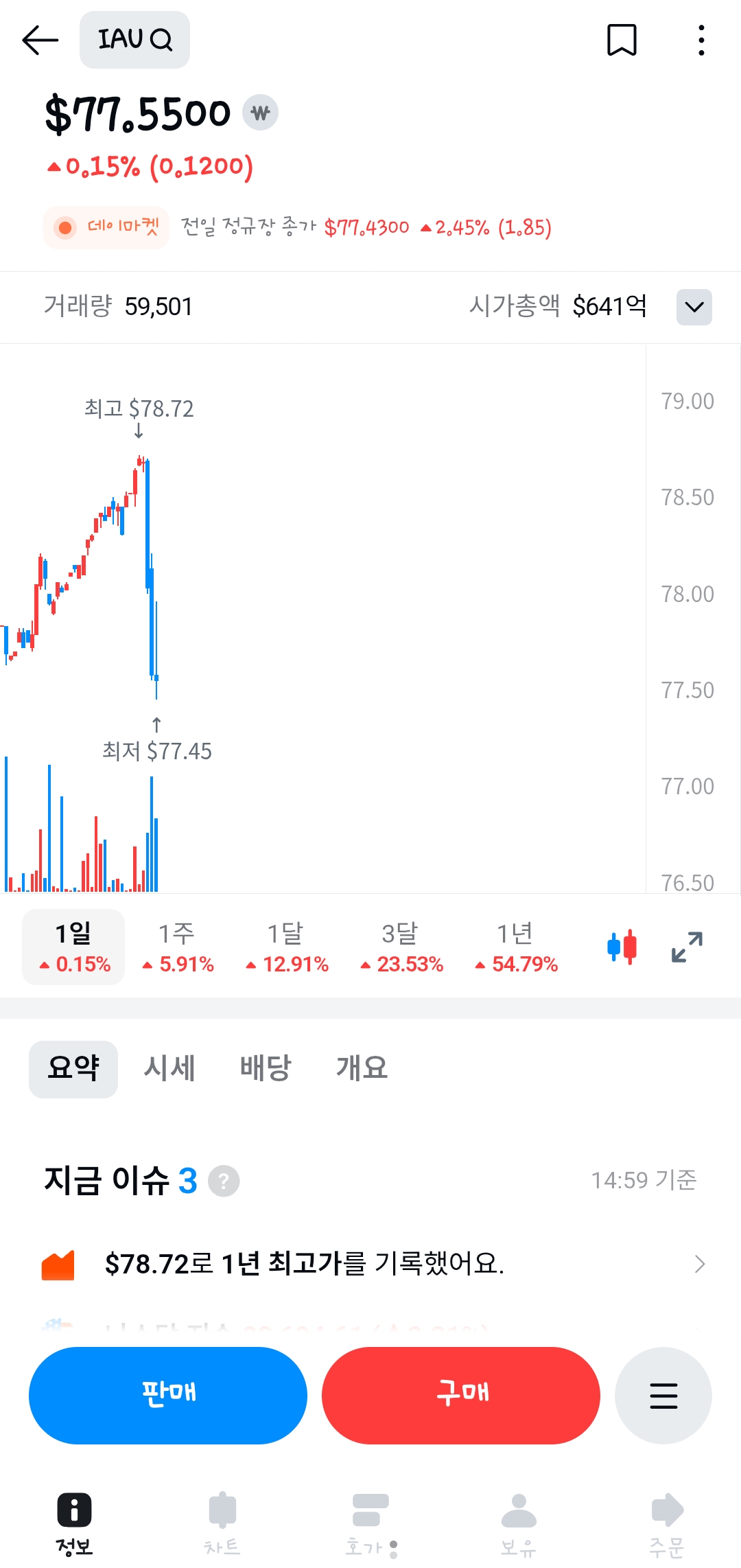The image size is (741, 1568).
Task: Open the IAU ticker search chip
Action: pos(134,40)
